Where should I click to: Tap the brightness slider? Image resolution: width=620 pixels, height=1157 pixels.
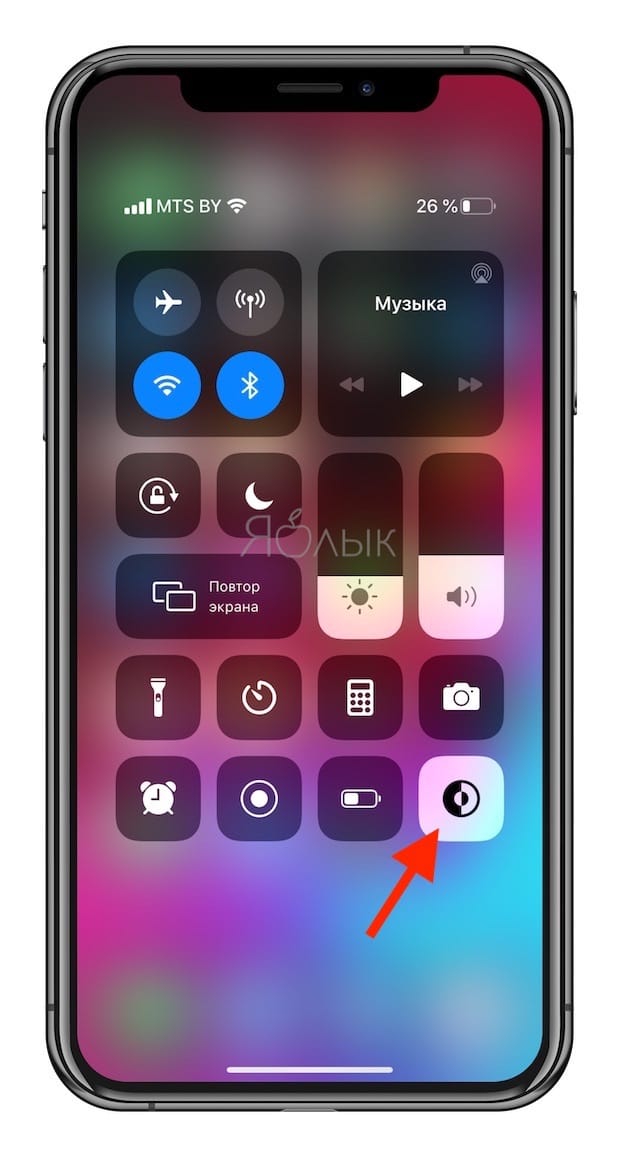[360, 546]
